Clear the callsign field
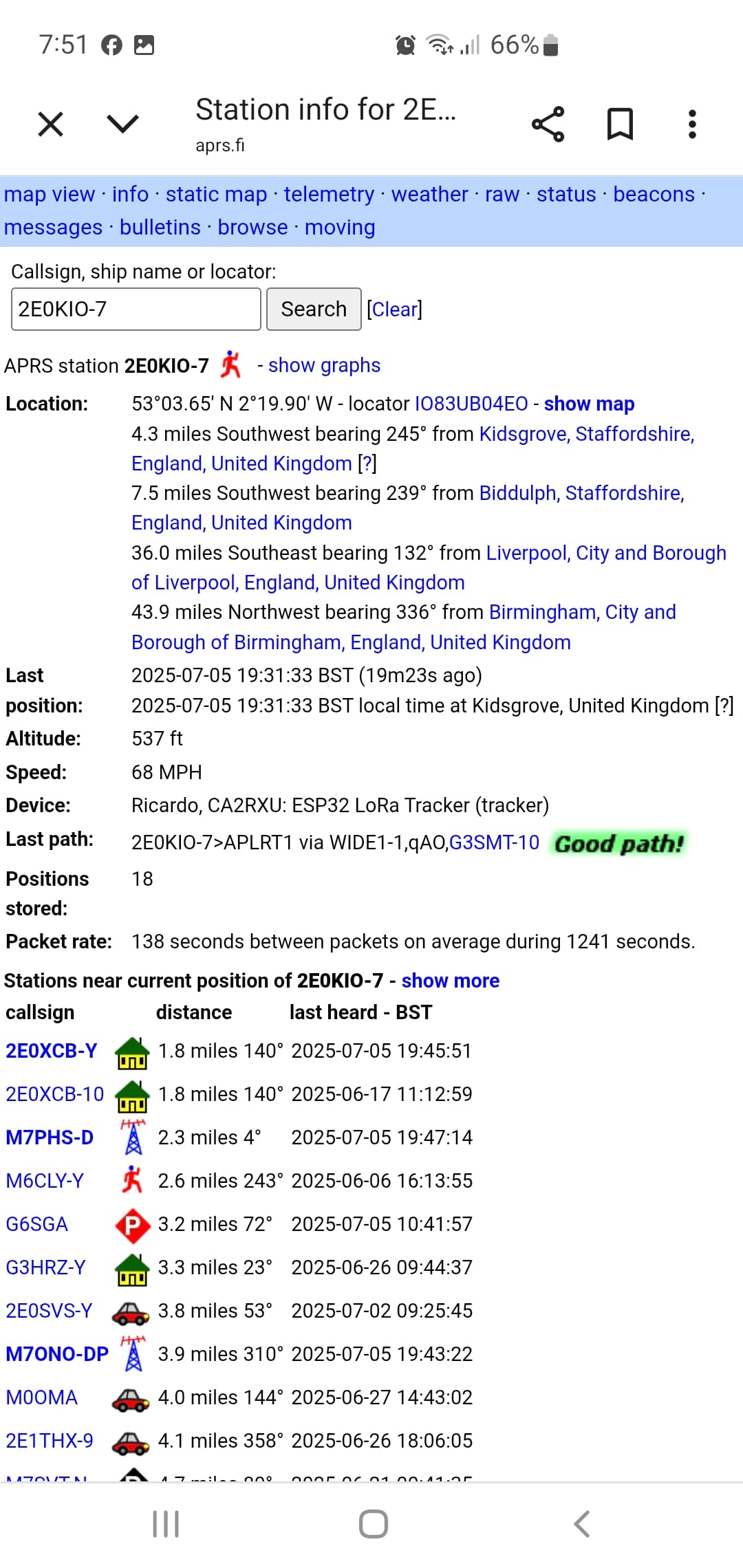The height and width of the screenshot is (1568, 743). pyautogui.click(x=394, y=309)
